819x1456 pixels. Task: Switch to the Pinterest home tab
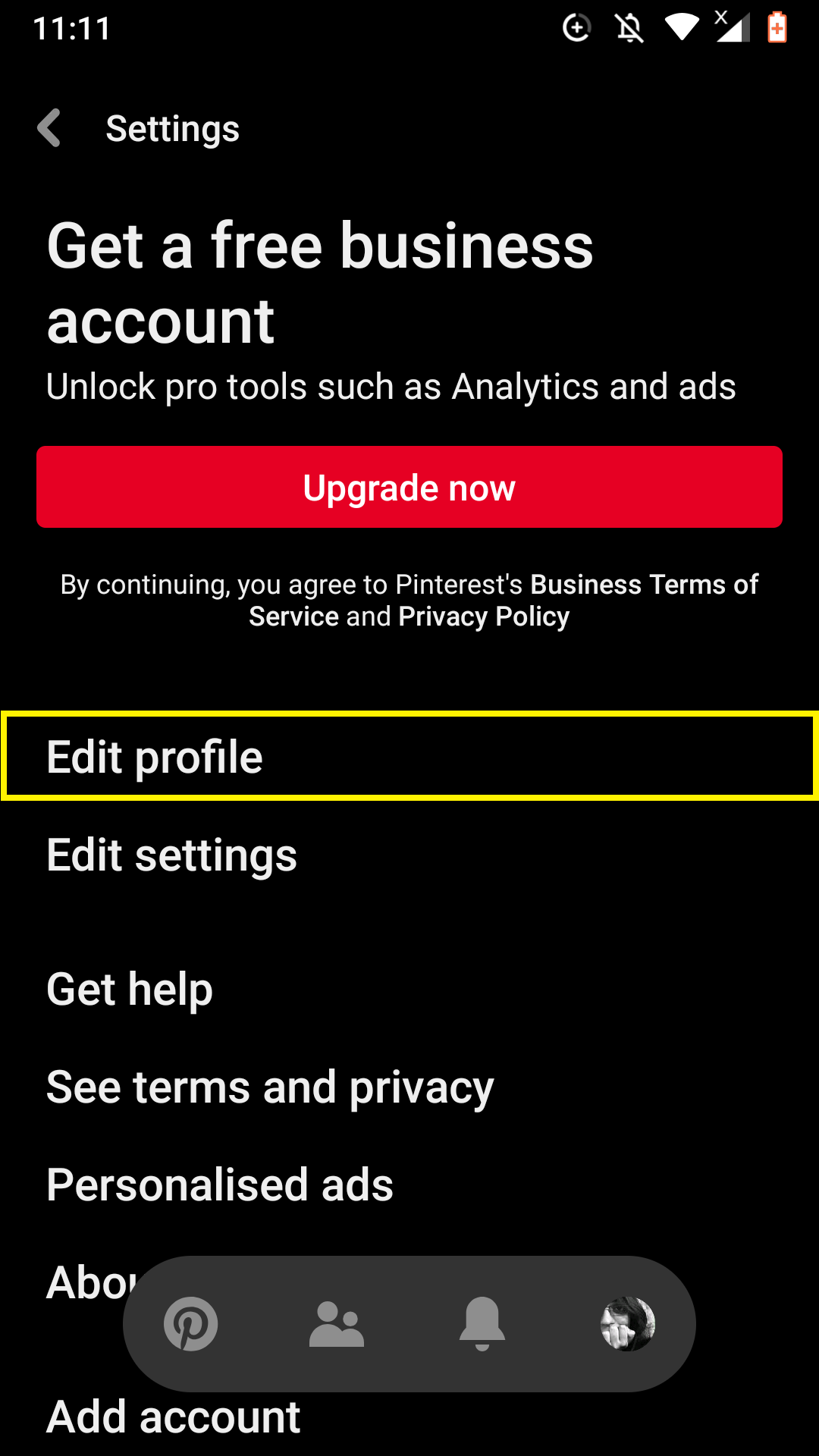pyautogui.click(x=191, y=1324)
